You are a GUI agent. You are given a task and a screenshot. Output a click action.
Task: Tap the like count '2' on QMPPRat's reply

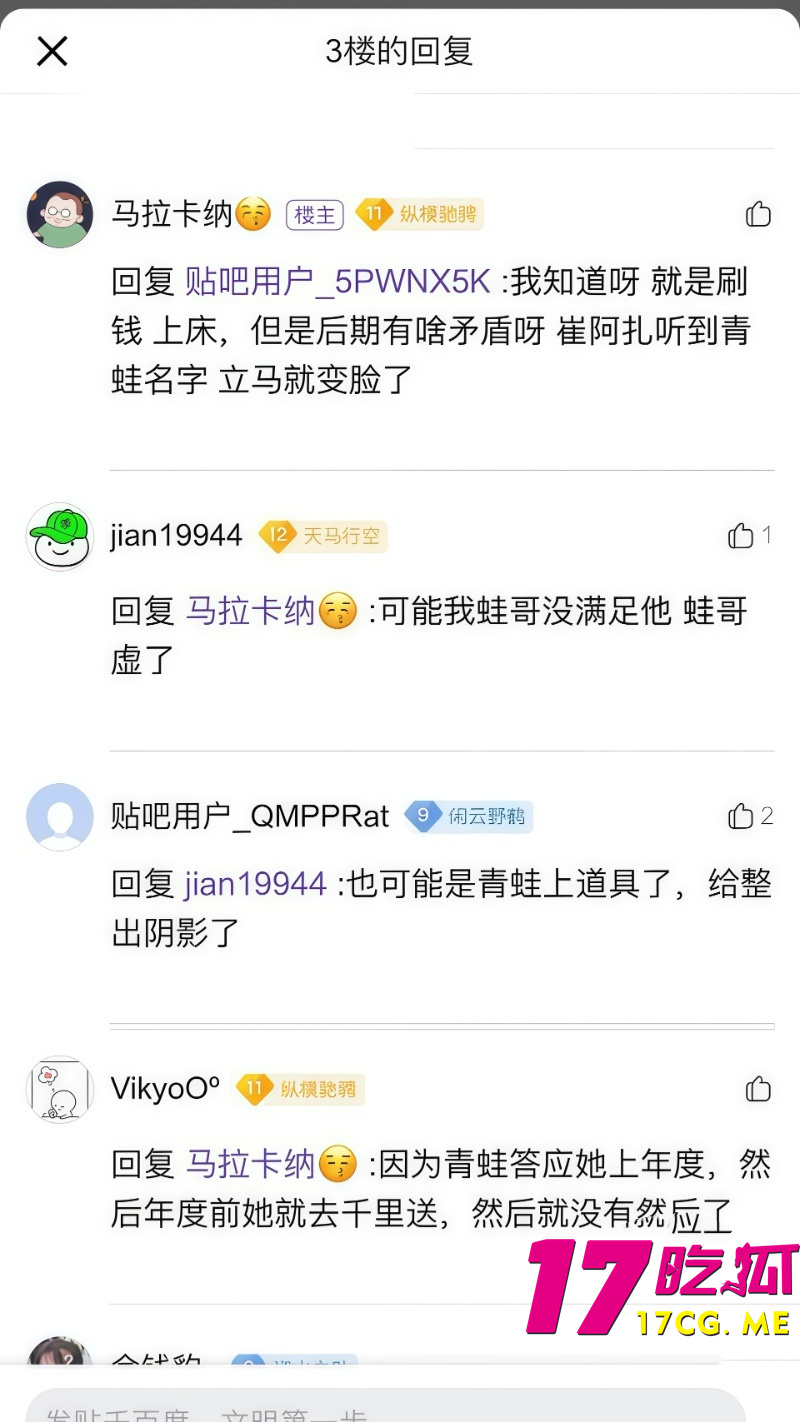point(770,816)
